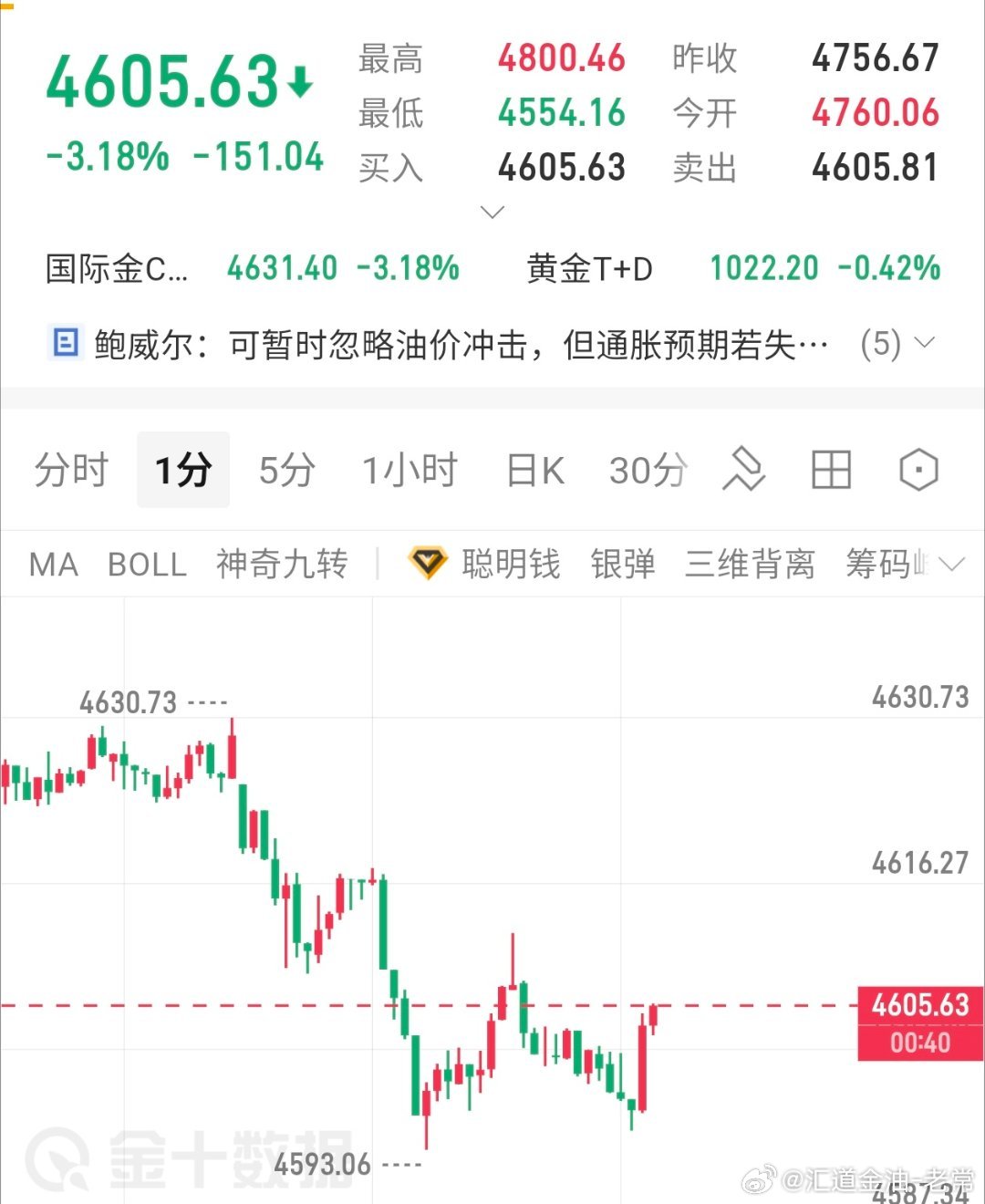The image size is (985, 1204).
Task: Select the 30分 timeframe tab
Action: [648, 470]
